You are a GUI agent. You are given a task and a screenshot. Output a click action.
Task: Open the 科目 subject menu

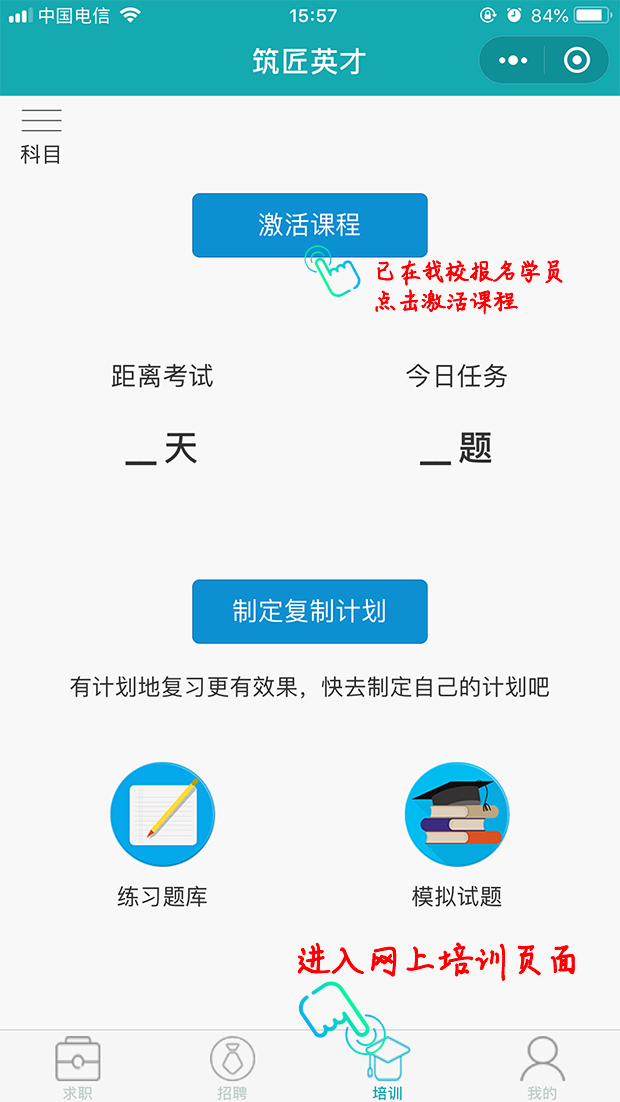[41, 136]
